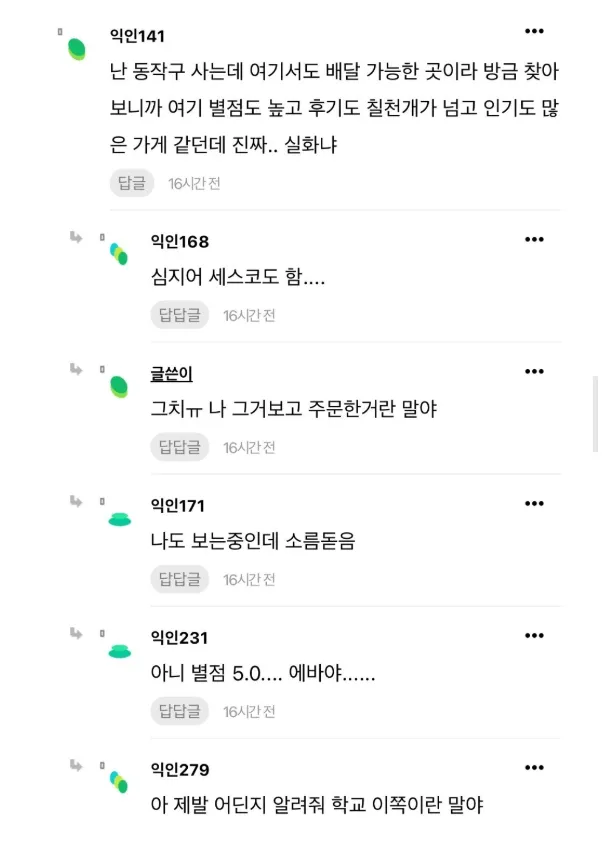Open the 글쓴이 author name link
The image size is (616, 850).
171,374
